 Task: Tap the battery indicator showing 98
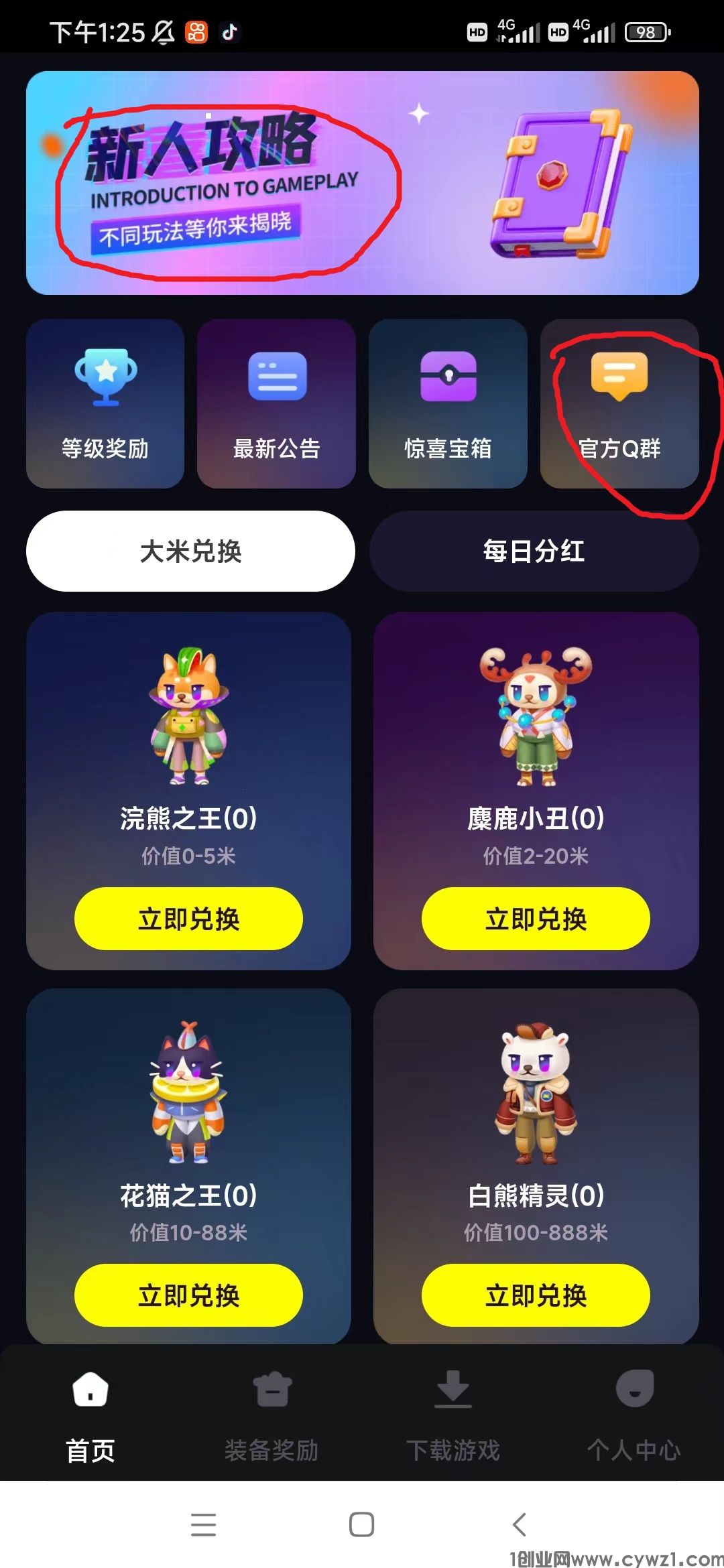coord(645,32)
